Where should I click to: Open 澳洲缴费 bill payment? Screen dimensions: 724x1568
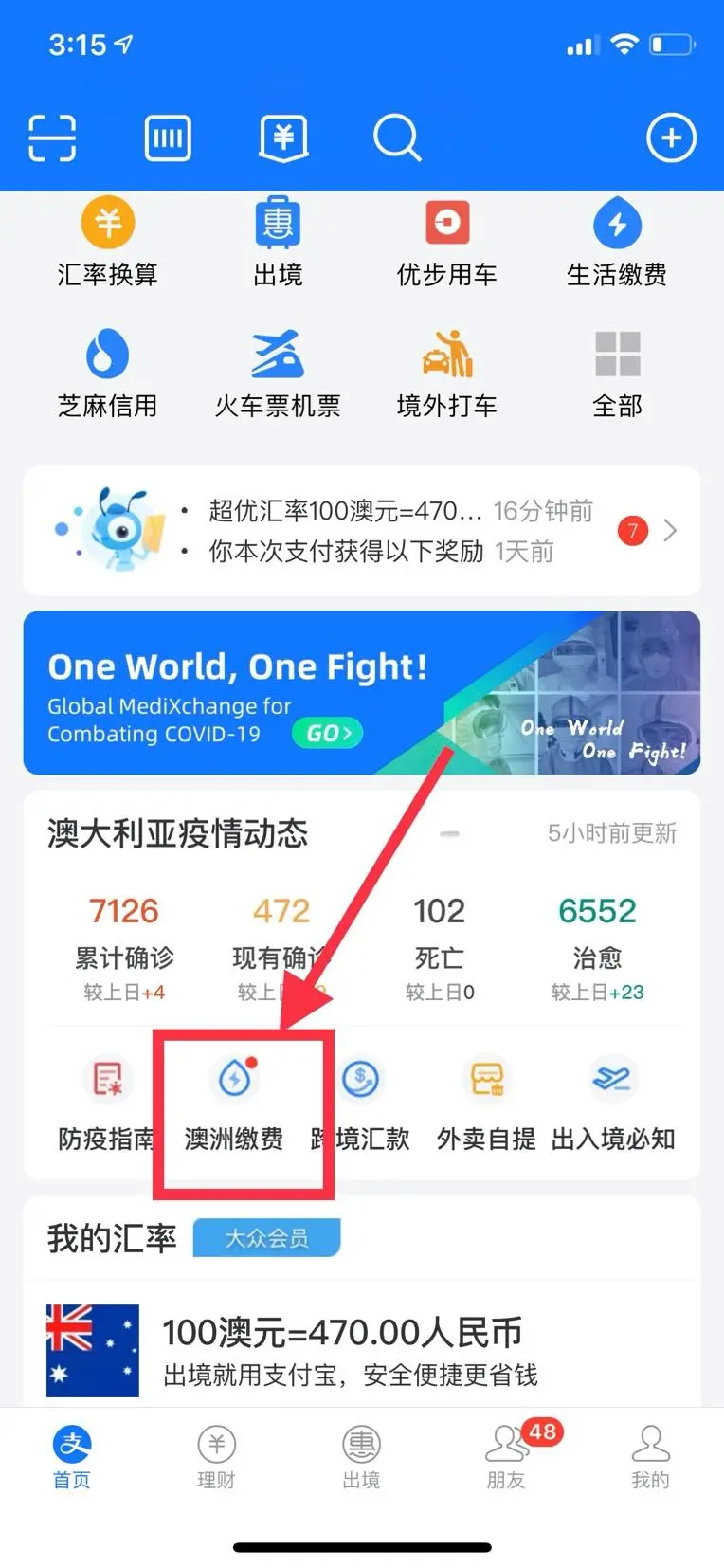pyautogui.click(x=234, y=1104)
